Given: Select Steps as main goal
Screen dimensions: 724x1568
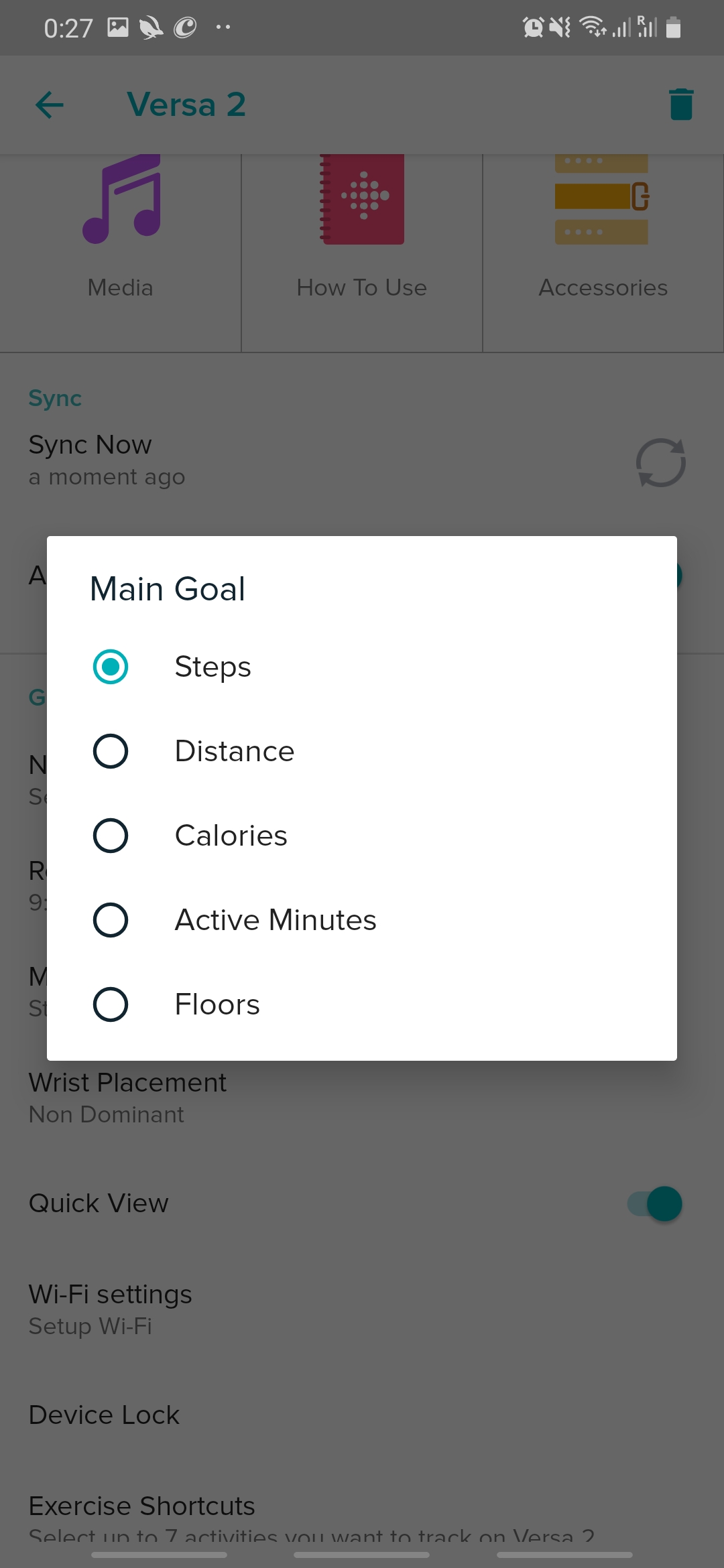Looking at the screenshot, I should click(111, 667).
